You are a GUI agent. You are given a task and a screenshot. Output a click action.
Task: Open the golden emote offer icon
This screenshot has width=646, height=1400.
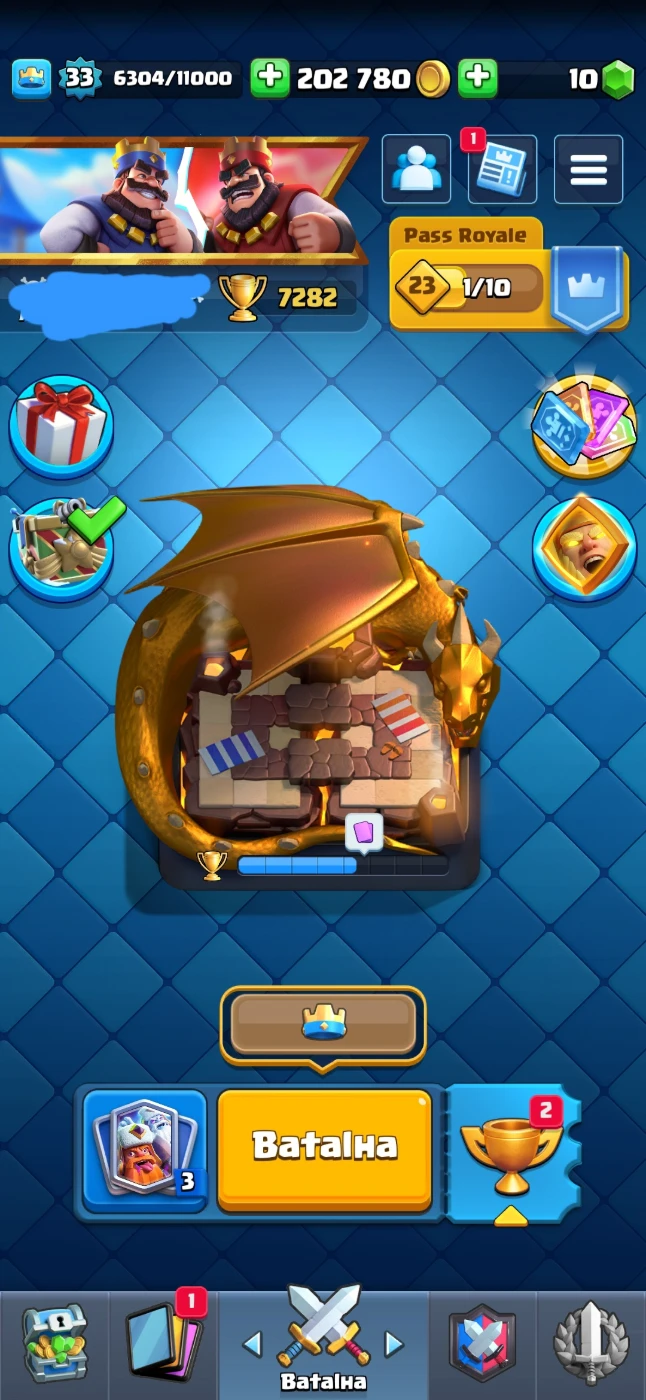pyautogui.click(x=583, y=545)
